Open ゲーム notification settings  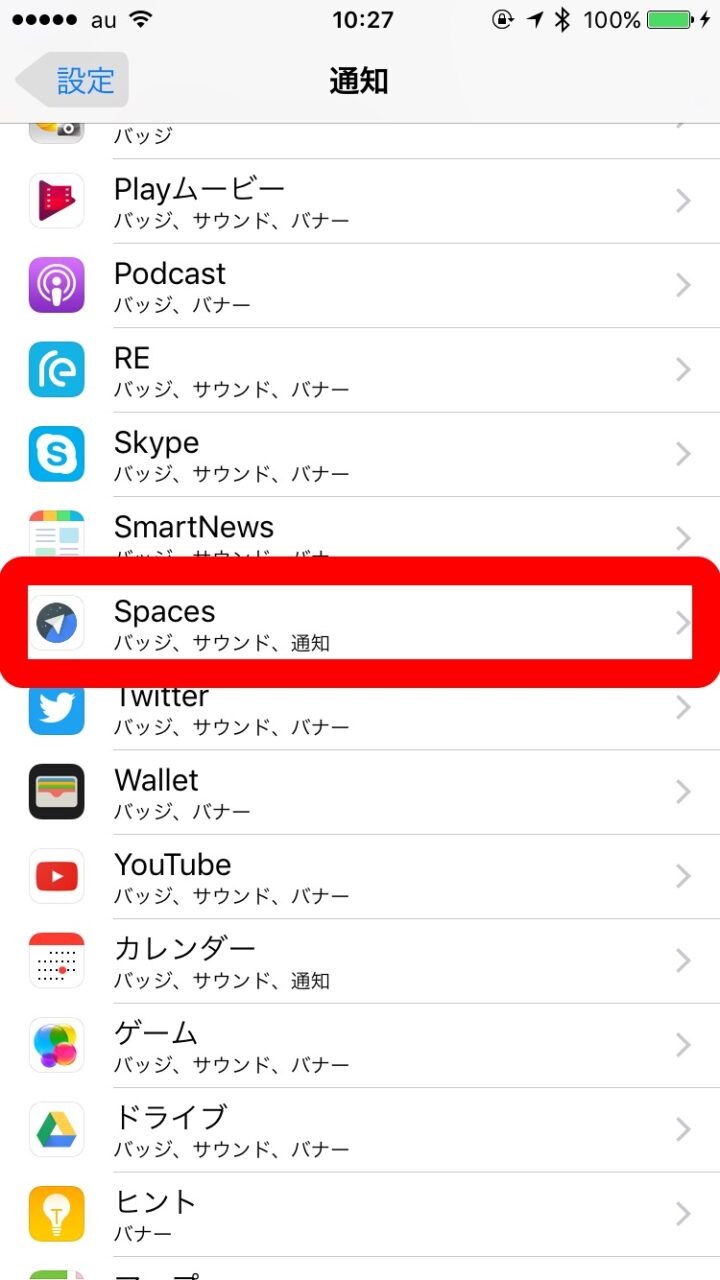tap(360, 1045)
